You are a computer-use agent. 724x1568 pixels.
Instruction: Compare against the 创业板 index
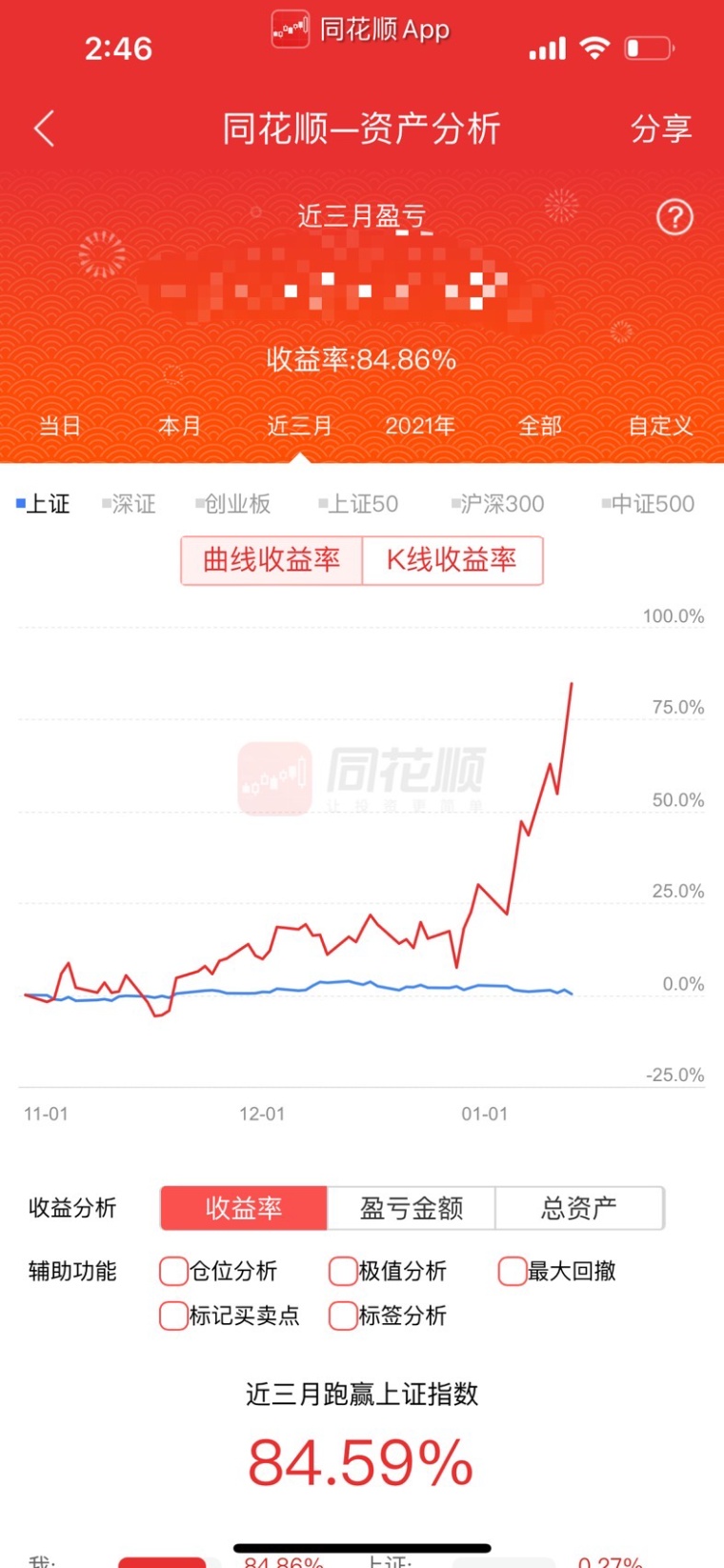point(233,504)
